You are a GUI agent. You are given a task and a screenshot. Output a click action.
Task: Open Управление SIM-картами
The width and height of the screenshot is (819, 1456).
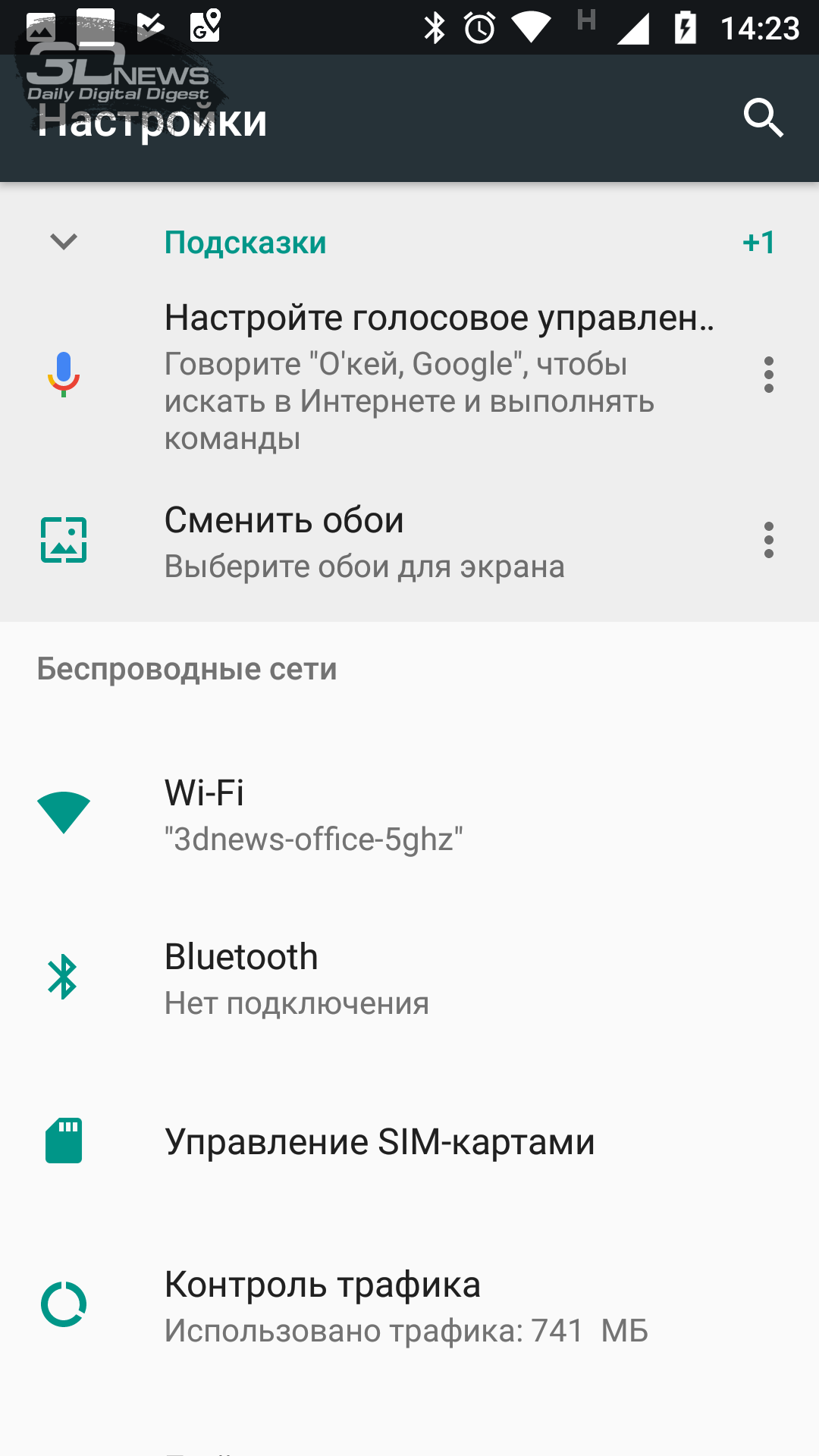click(409, 1141)
